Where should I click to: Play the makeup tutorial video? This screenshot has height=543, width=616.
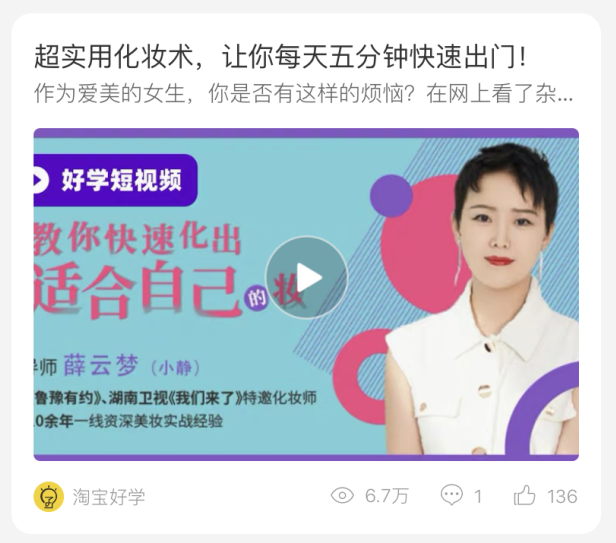(x=306, y=277)
